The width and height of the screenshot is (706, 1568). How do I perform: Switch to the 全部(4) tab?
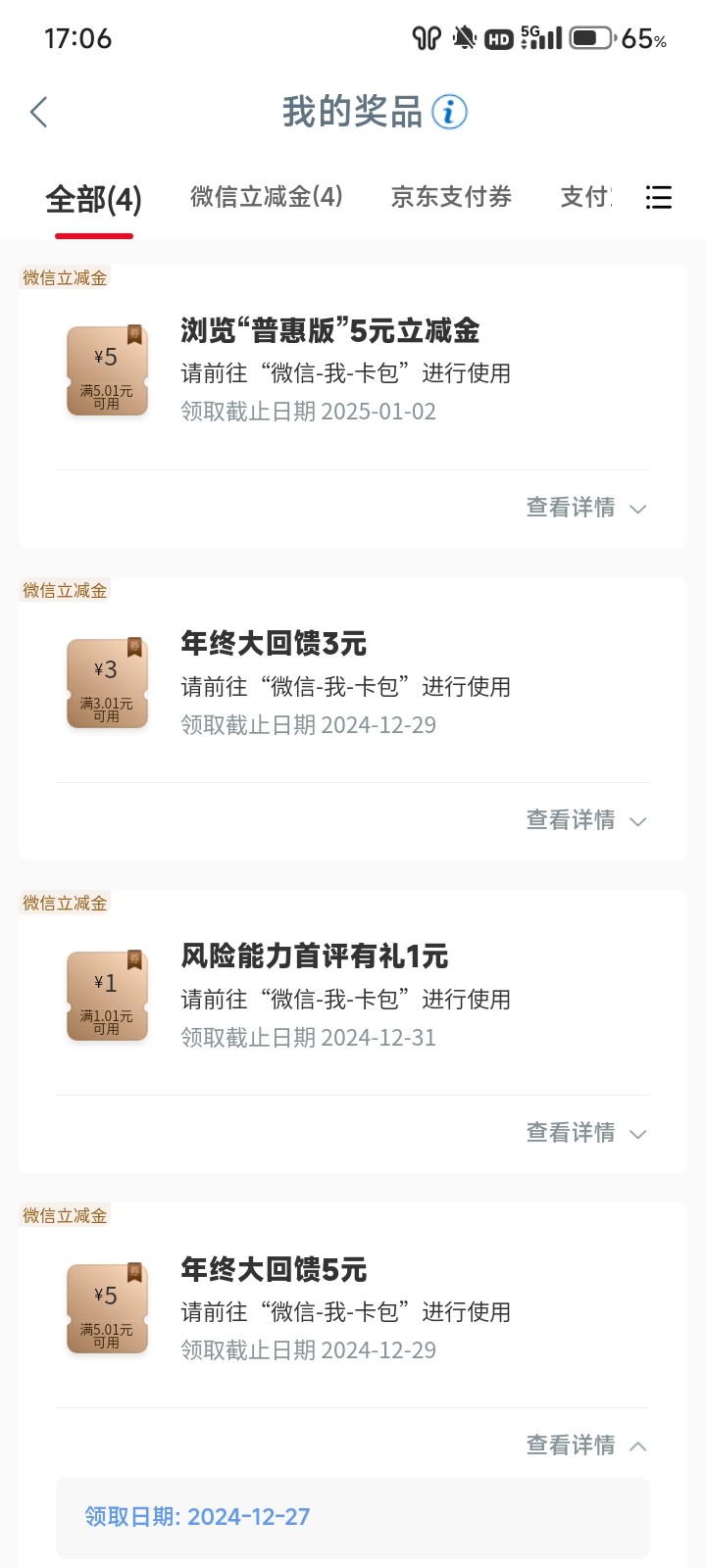pos(94,200)
